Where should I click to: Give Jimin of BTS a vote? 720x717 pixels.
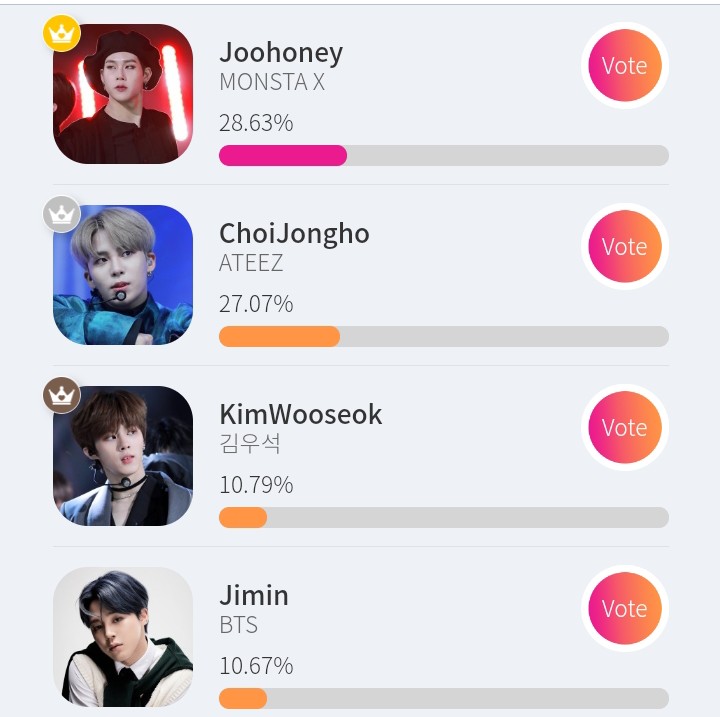pos(624,609)
